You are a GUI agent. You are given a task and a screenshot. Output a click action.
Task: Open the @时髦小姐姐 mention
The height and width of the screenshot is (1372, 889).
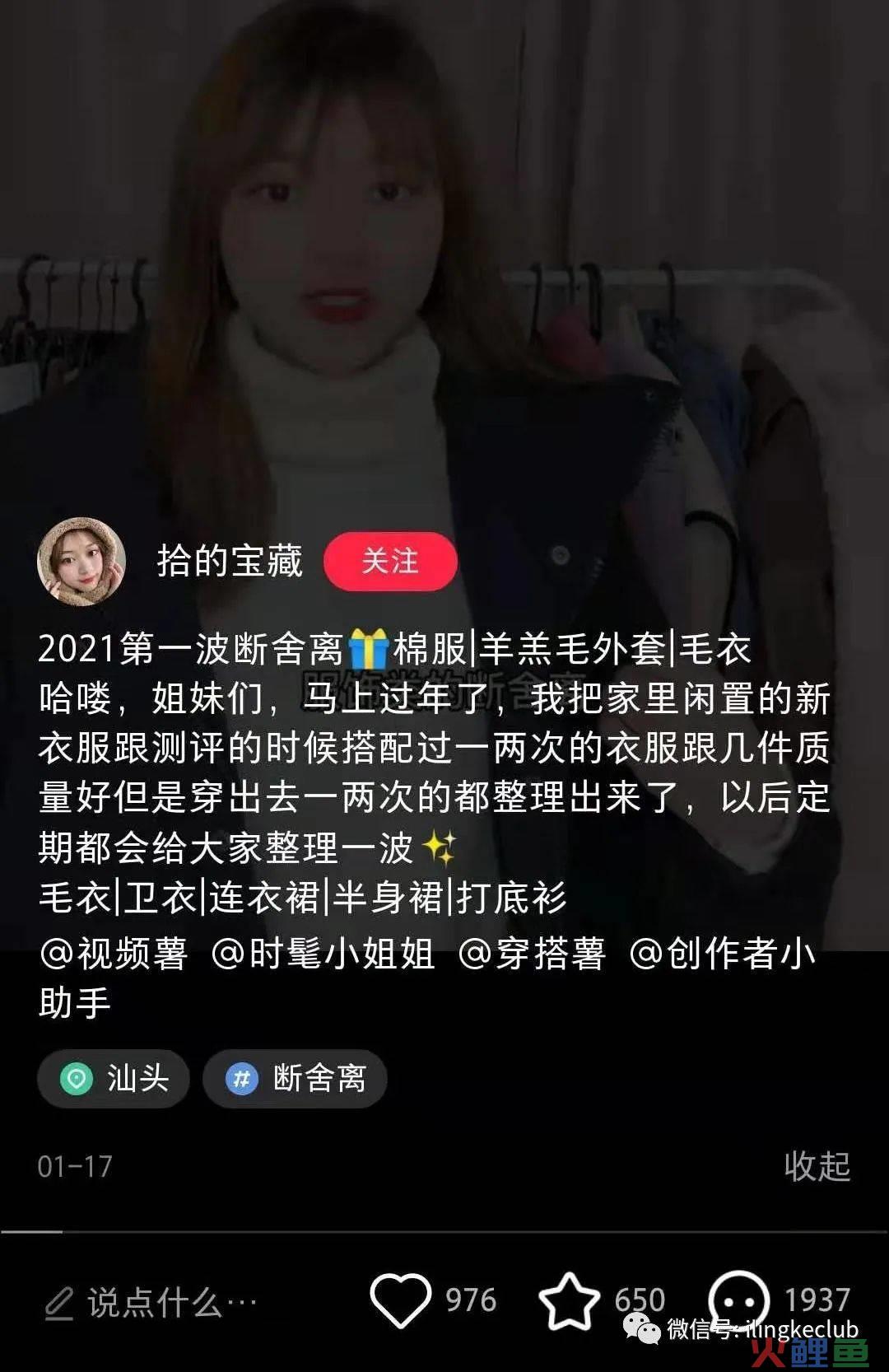323,954
